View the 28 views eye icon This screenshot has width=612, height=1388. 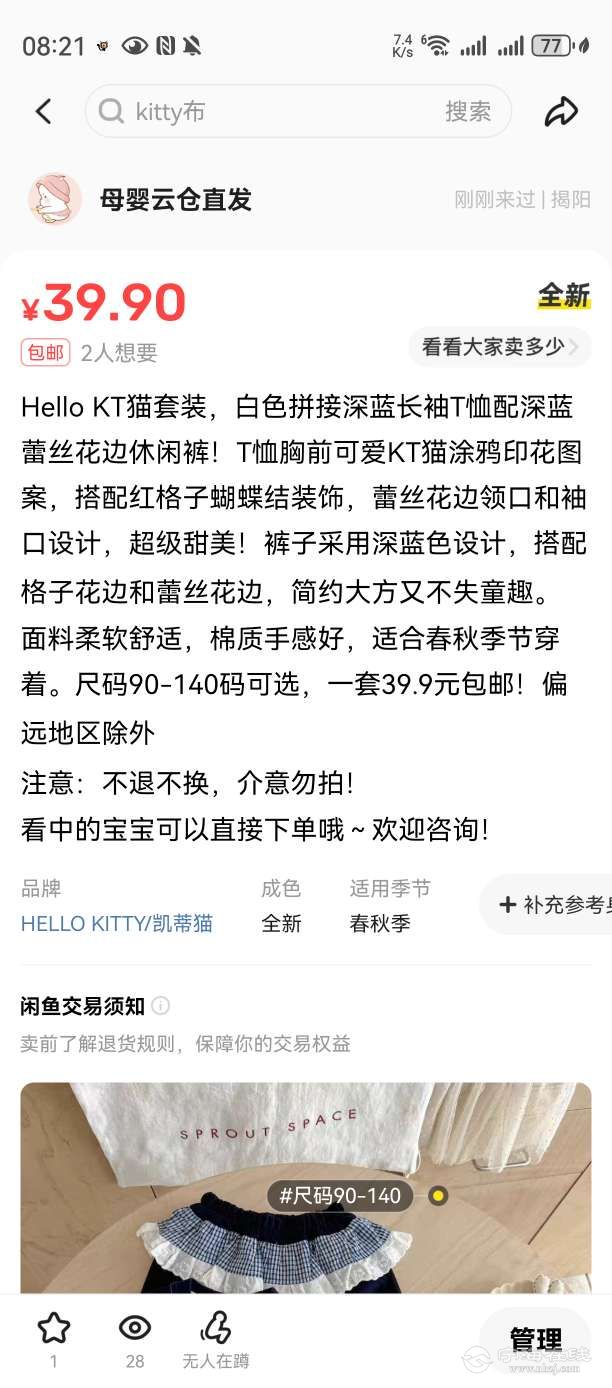[135, 1329]
